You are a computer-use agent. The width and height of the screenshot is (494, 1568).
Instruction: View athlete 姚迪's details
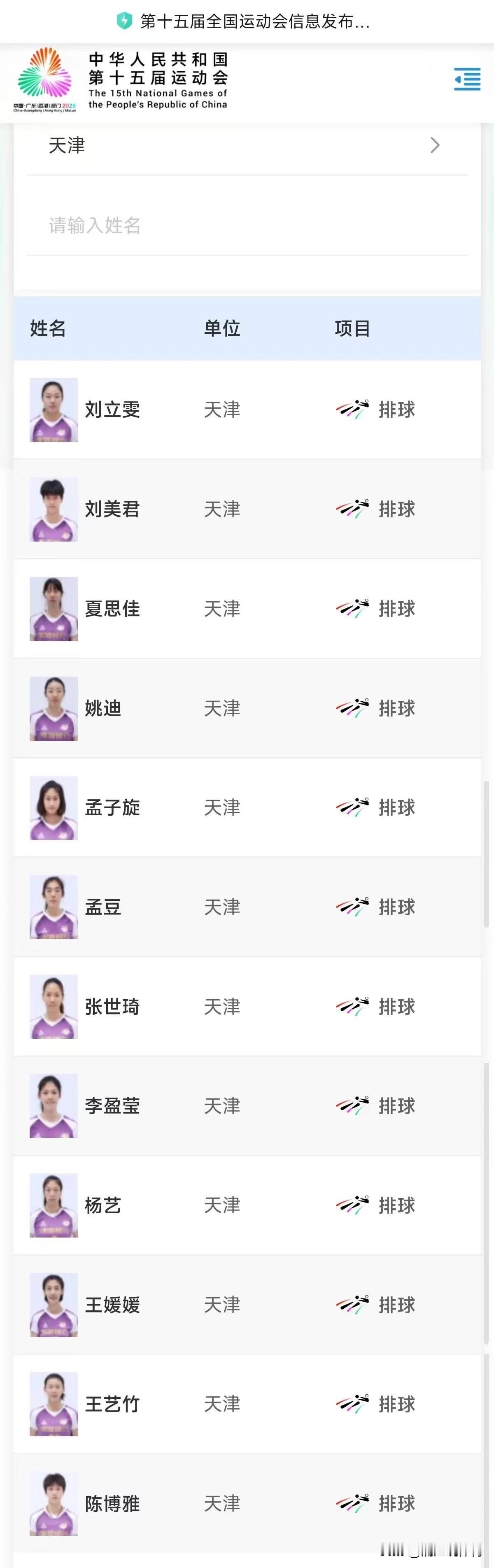(x=103, y=708)
